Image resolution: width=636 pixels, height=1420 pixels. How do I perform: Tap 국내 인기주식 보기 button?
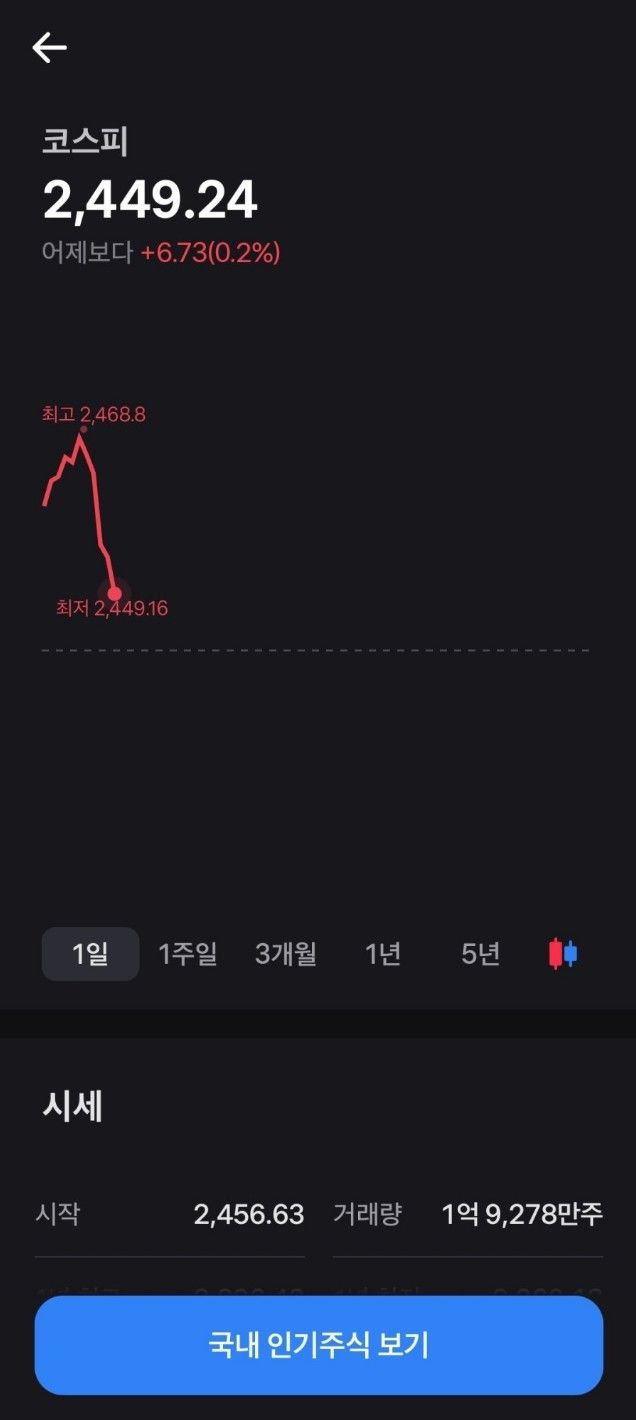318,1345
